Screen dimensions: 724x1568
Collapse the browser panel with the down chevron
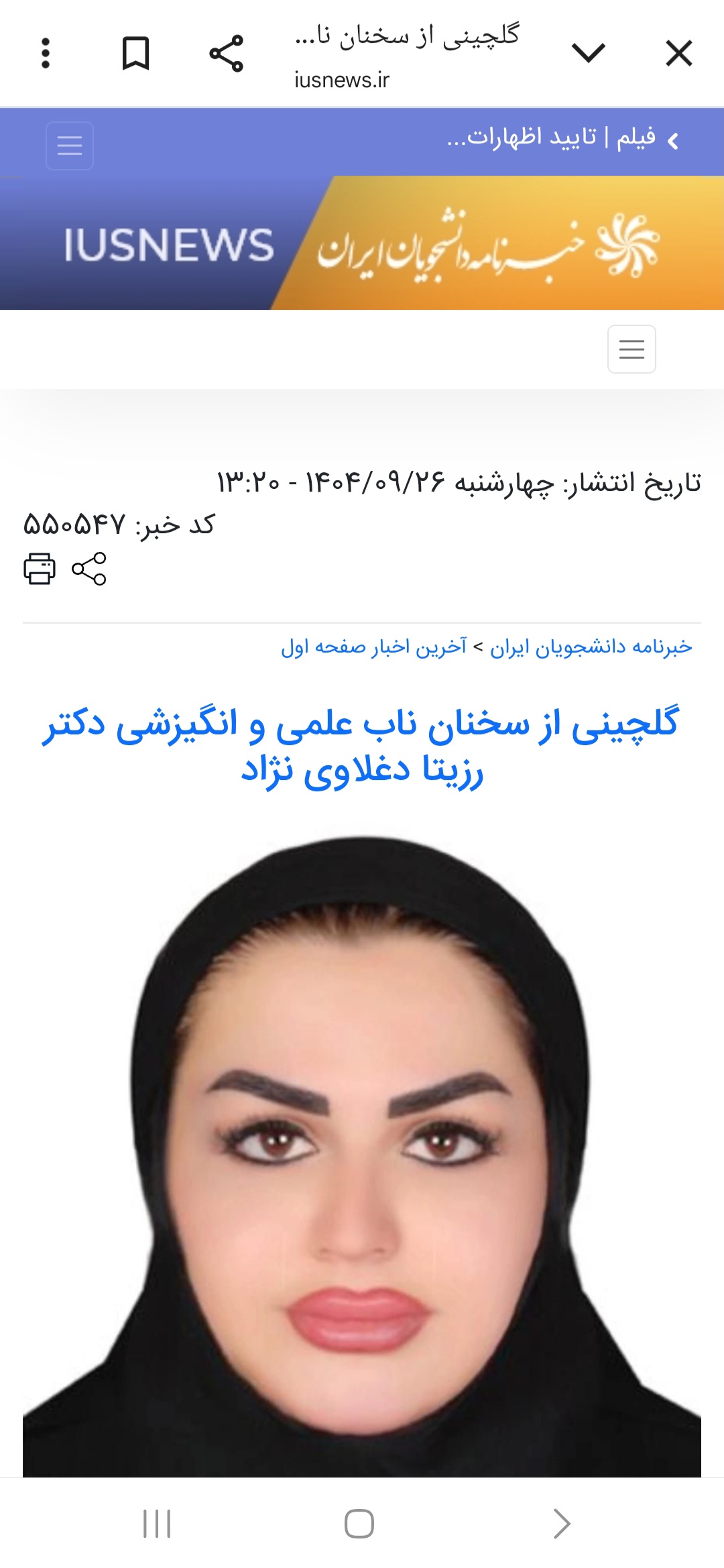[589, 53]
